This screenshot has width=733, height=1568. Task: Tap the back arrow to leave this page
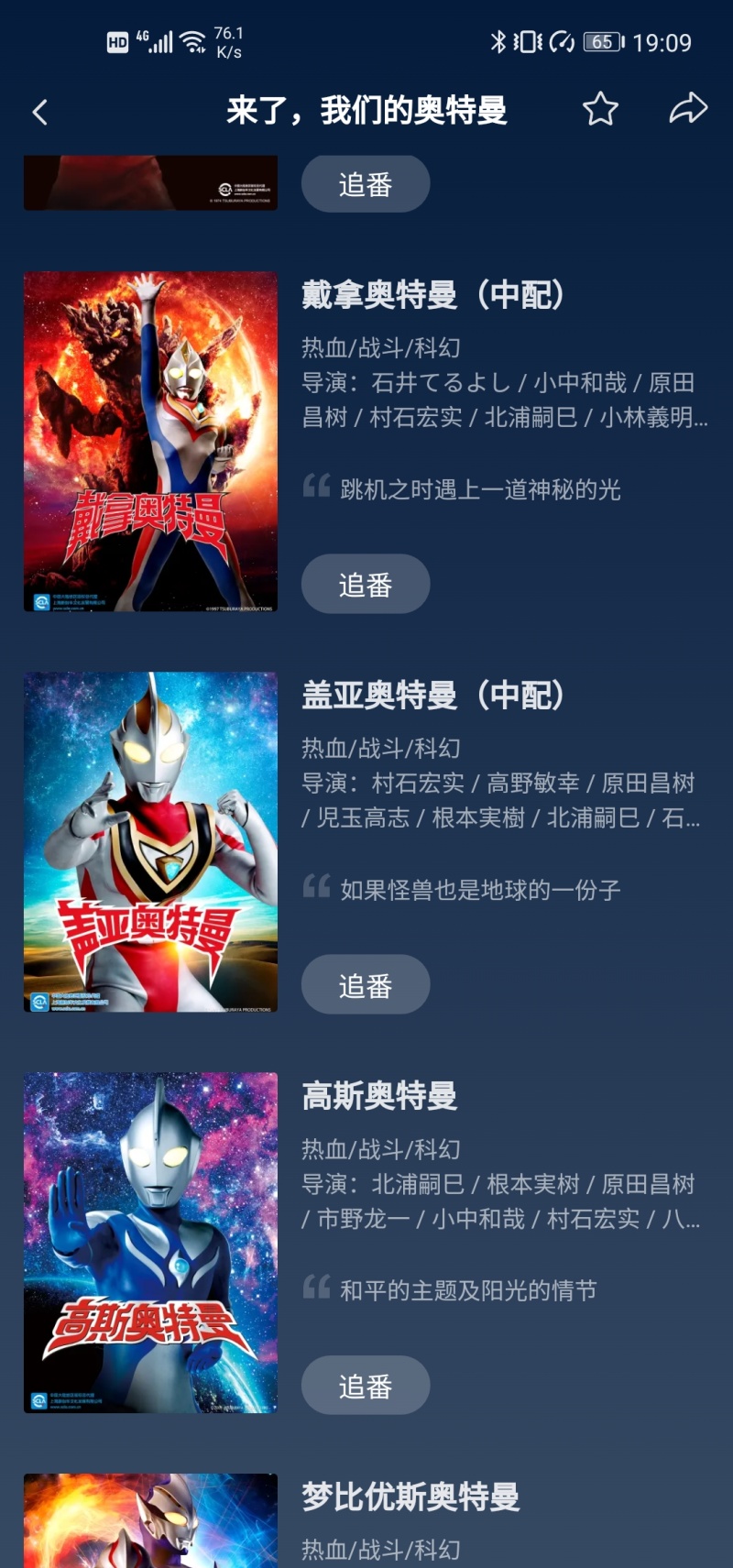click(x=39, y=109)
